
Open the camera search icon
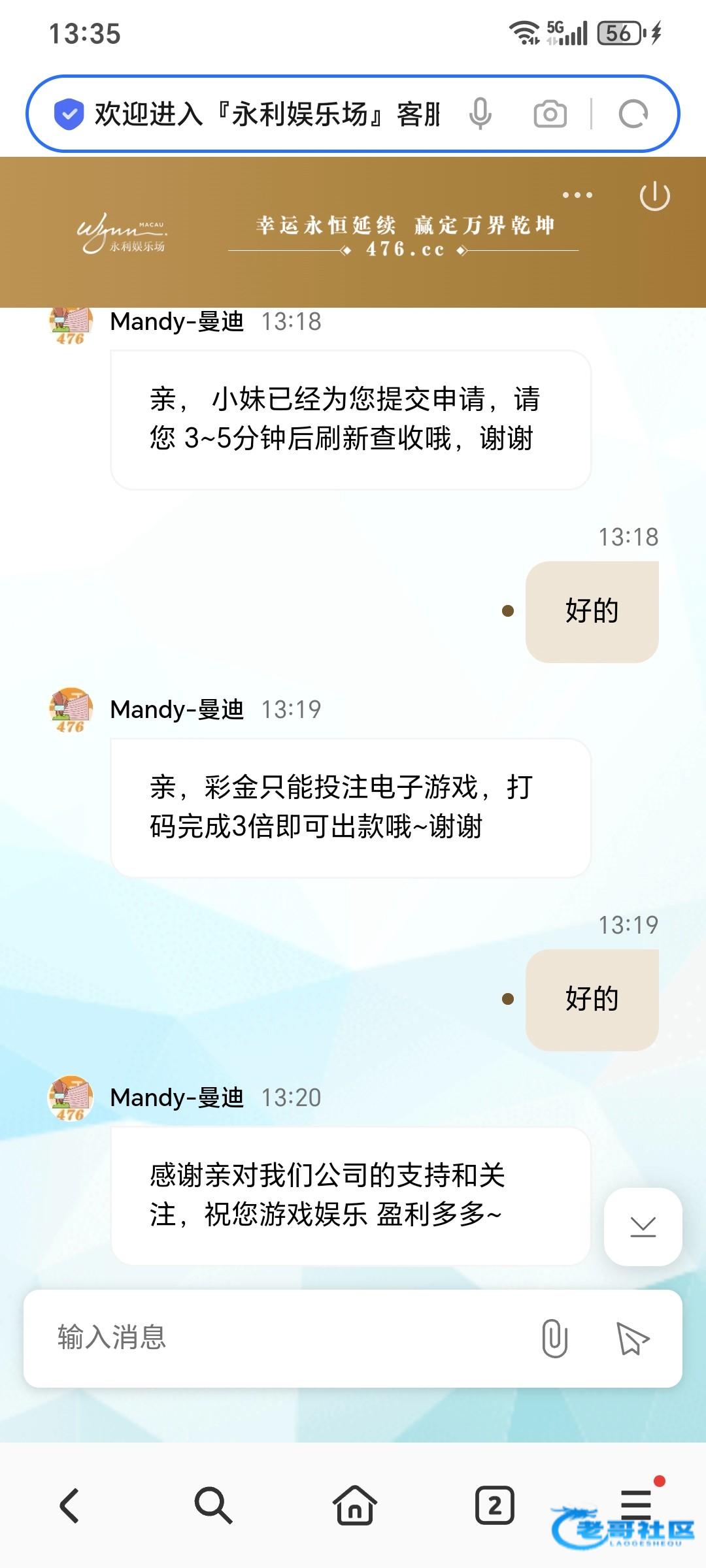pyautogui.click(x=550, y=114)
